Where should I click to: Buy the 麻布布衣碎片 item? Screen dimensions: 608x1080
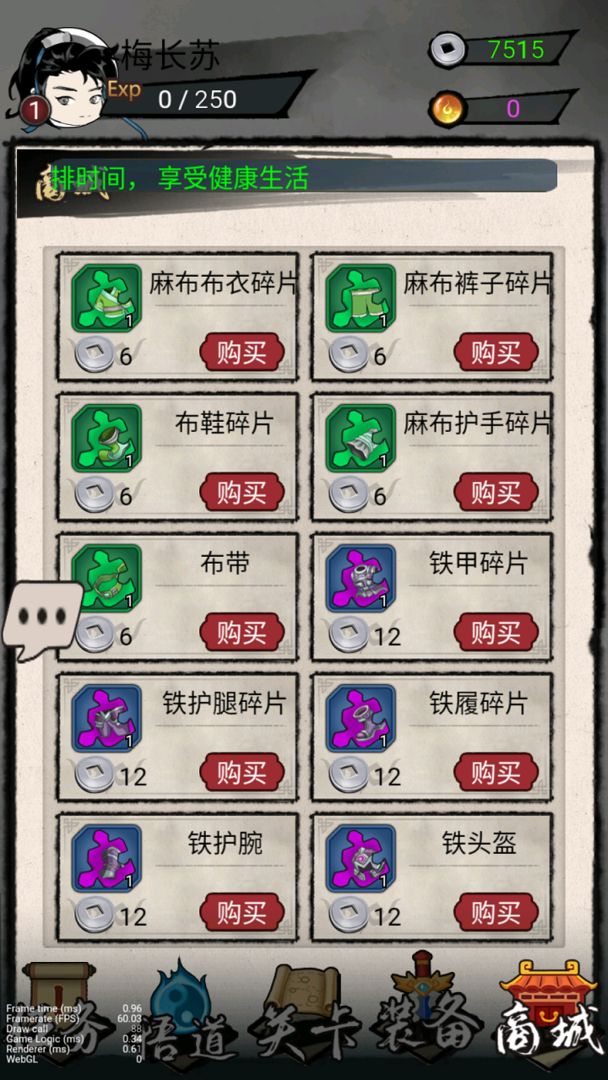[x=242, y=353]
